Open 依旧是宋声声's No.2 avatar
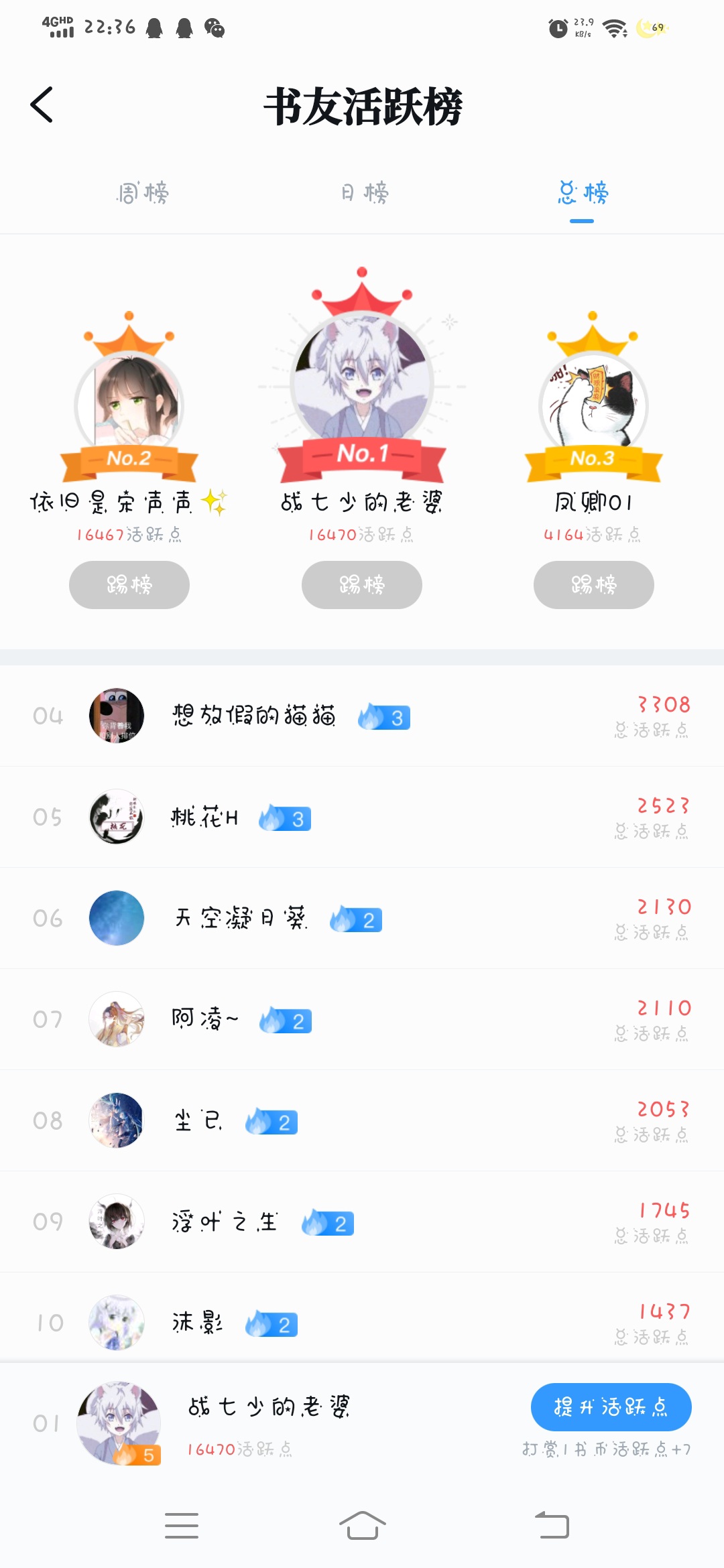The image size is (724, 1568). click(x=129, y=405)
